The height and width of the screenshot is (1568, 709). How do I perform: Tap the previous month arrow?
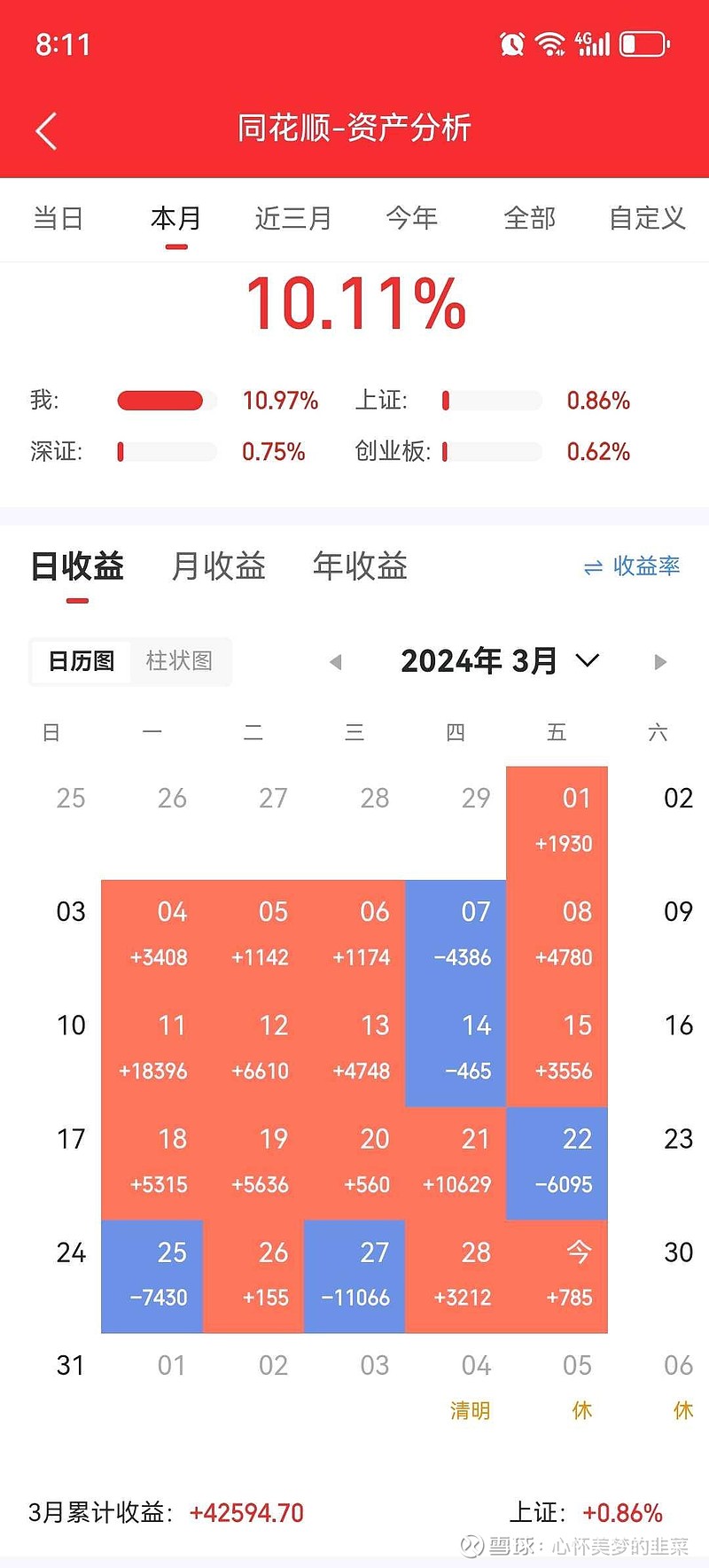[336, 661]
